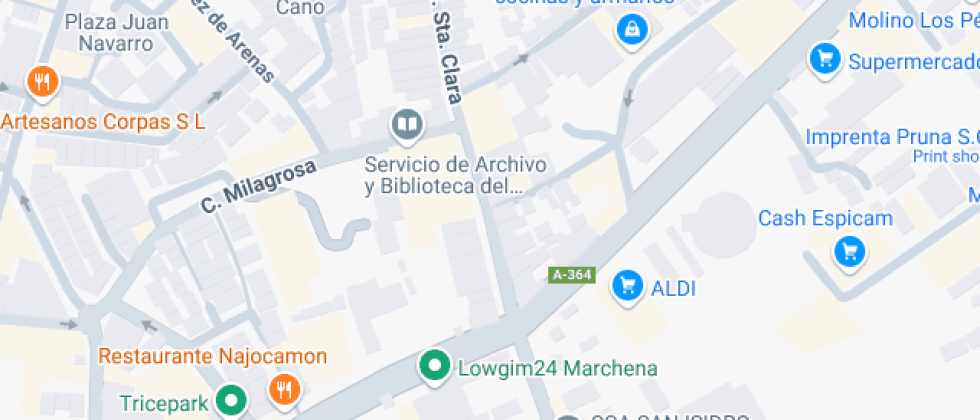This screenshot has width=980, height=420.
Task: Select the Imprenta Pruna print shop label
Action: pos(890,137)
